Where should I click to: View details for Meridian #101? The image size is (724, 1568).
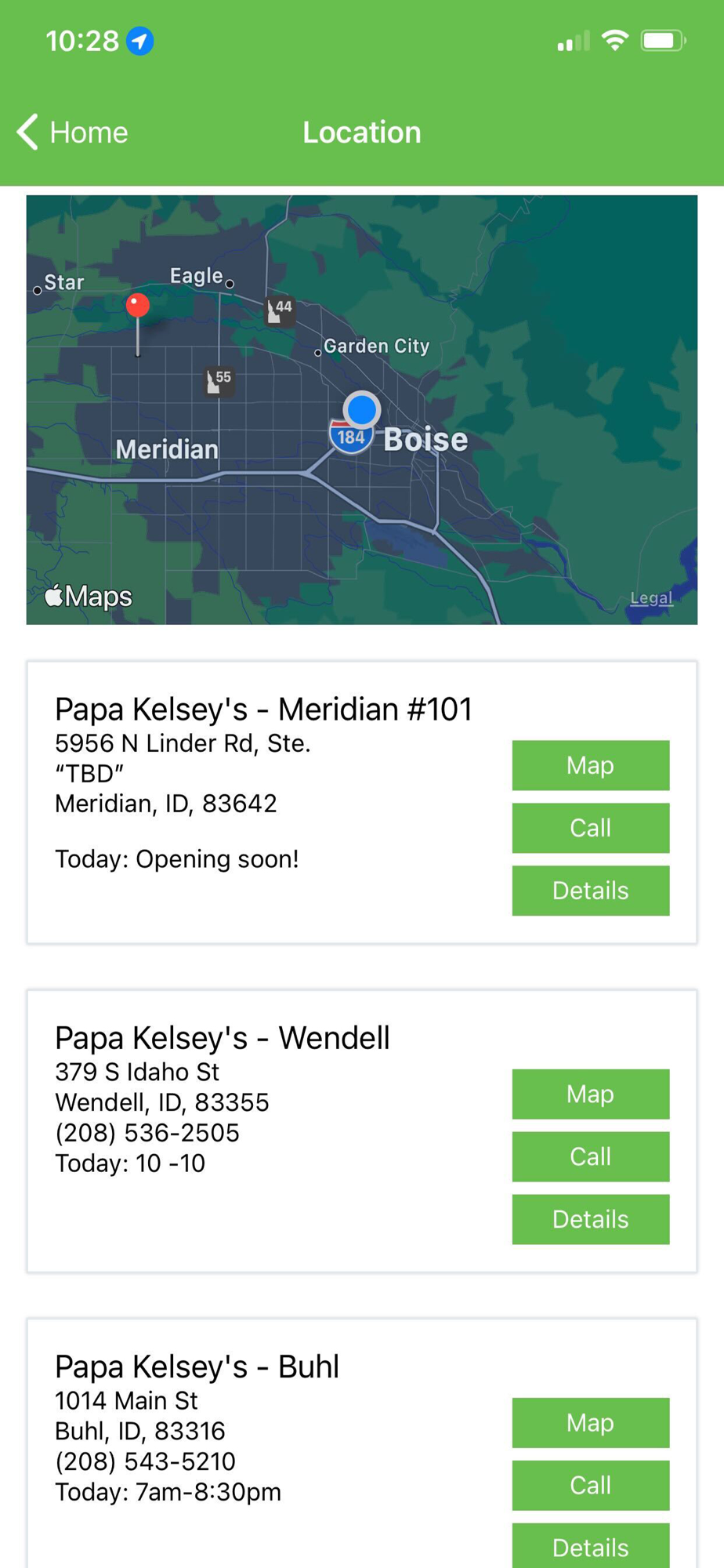click(x=590, y=891)
